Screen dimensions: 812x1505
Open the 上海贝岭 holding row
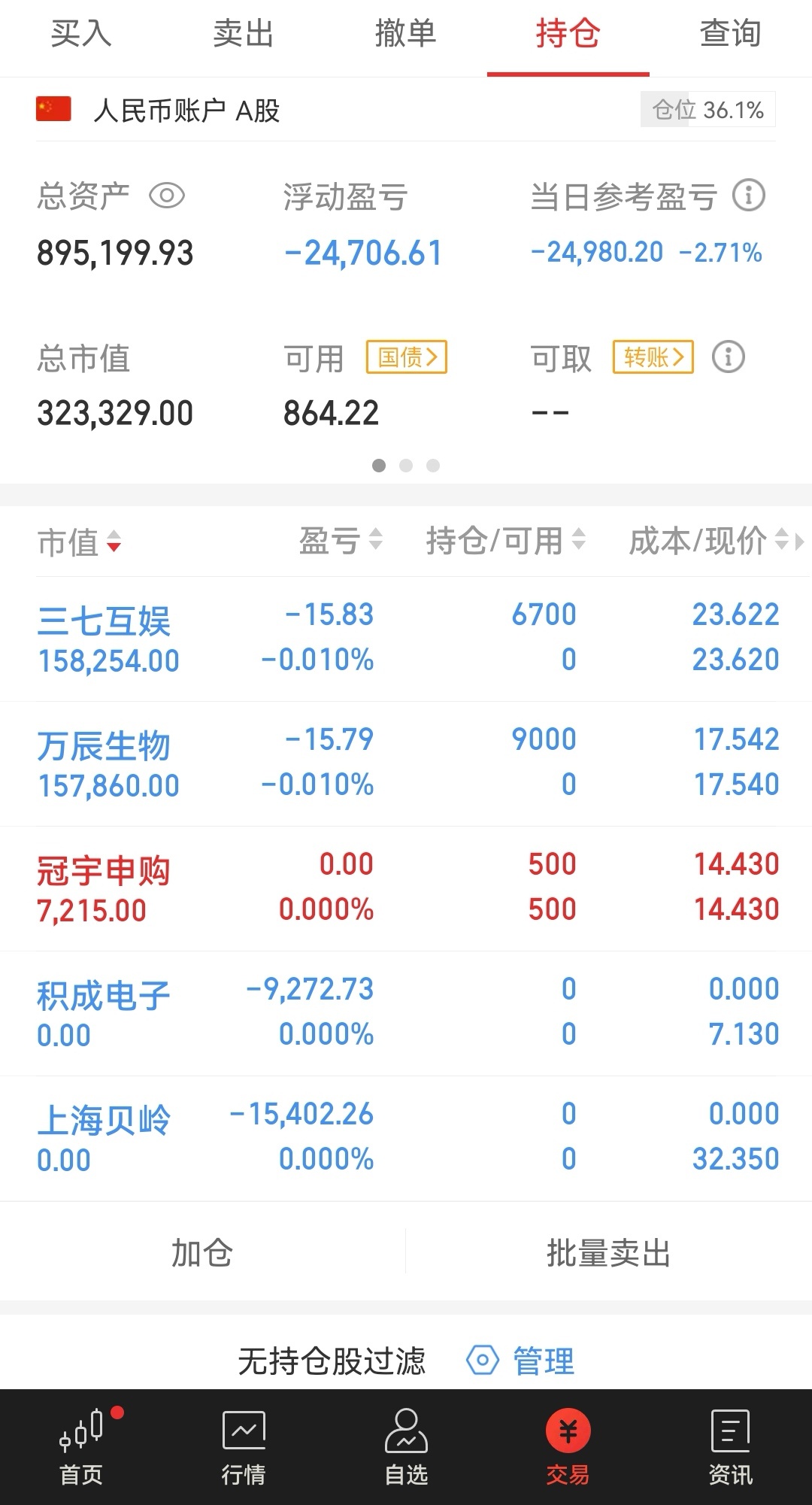(406, 1138)
